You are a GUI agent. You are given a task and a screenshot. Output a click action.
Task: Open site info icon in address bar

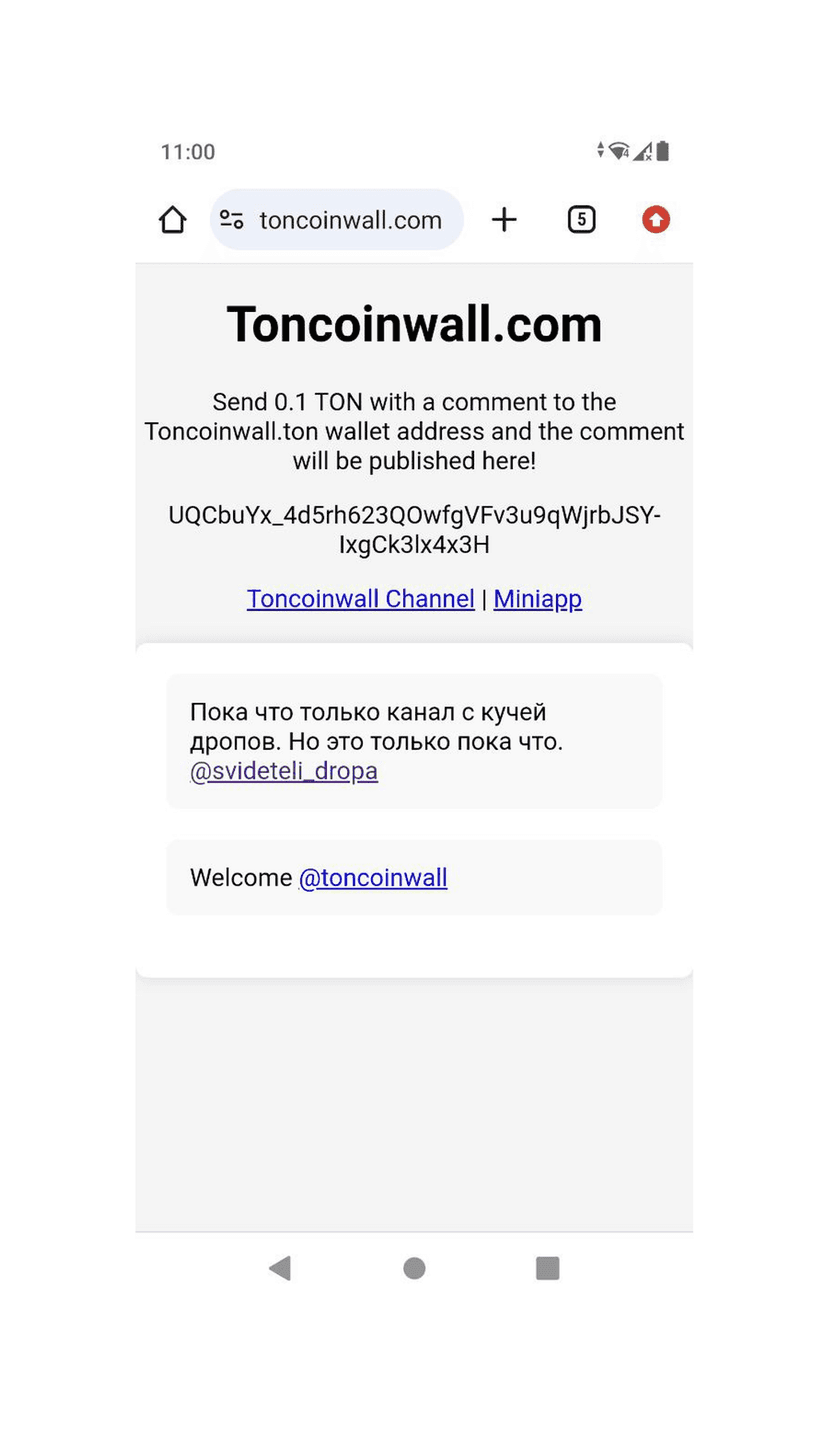click(232, 220)
